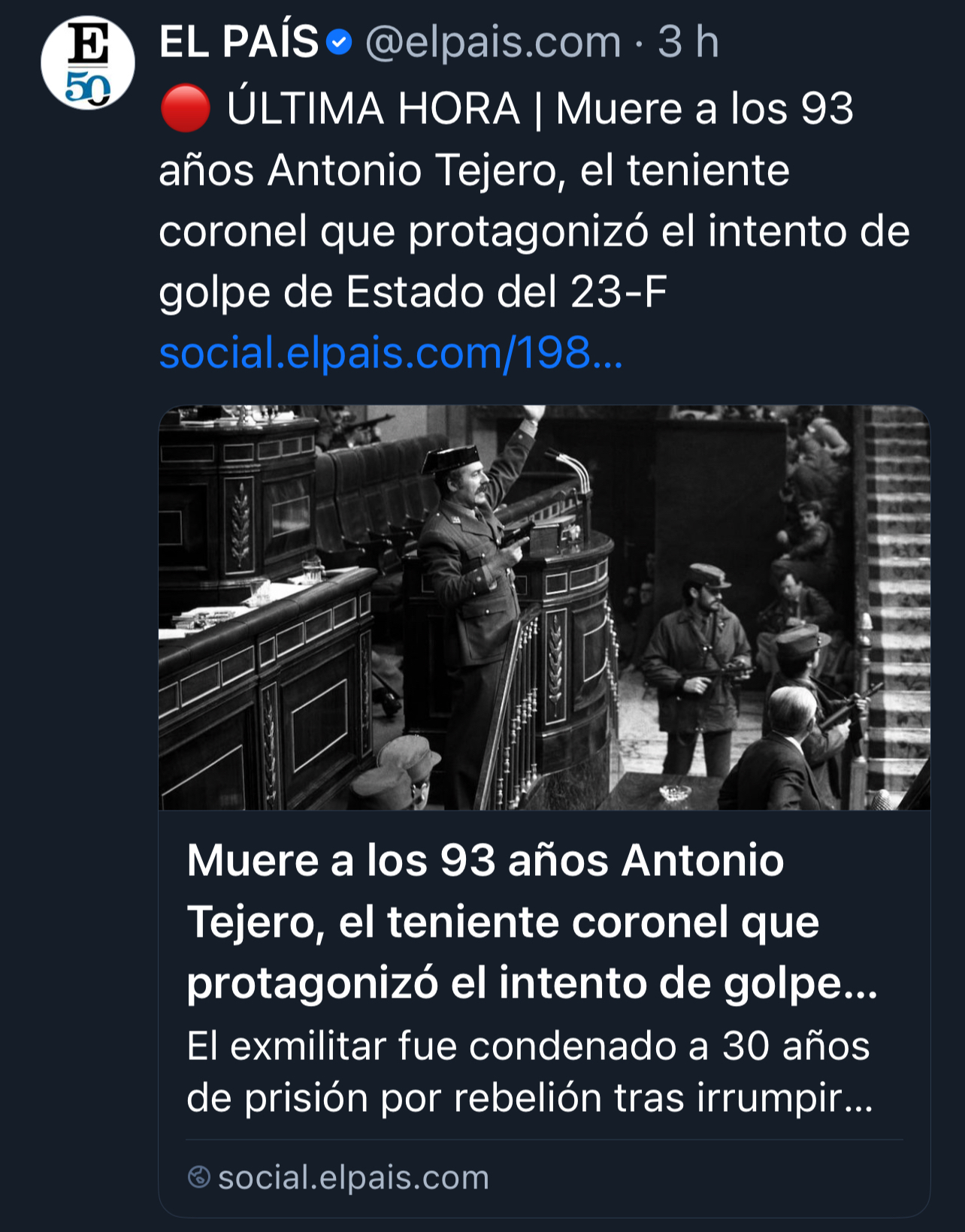Open the social.elpais.com/198… link
Viewport: 965px width, 1232px height.
[391, 352]
